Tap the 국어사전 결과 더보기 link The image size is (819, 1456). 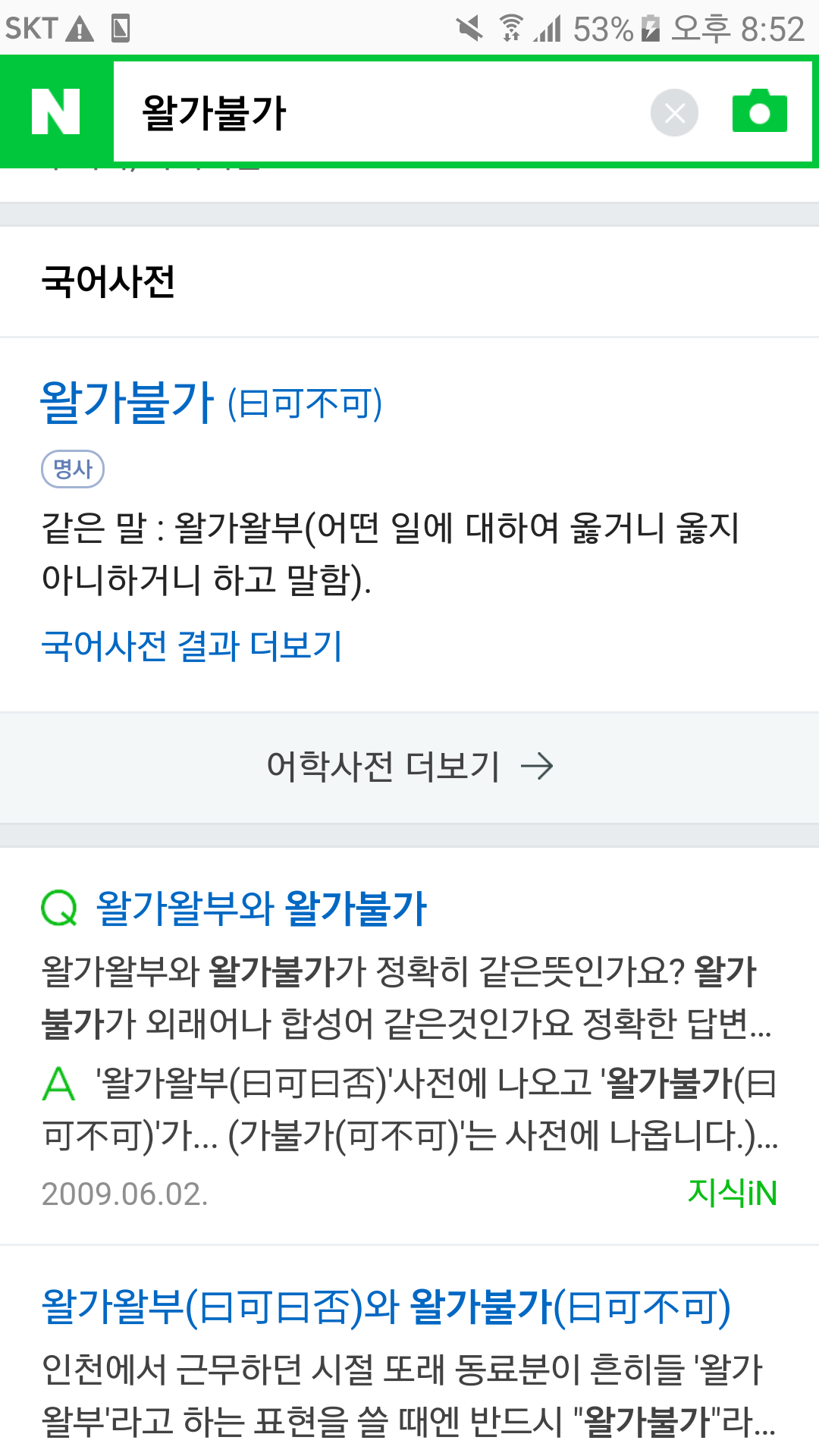[x=192, y=646]
